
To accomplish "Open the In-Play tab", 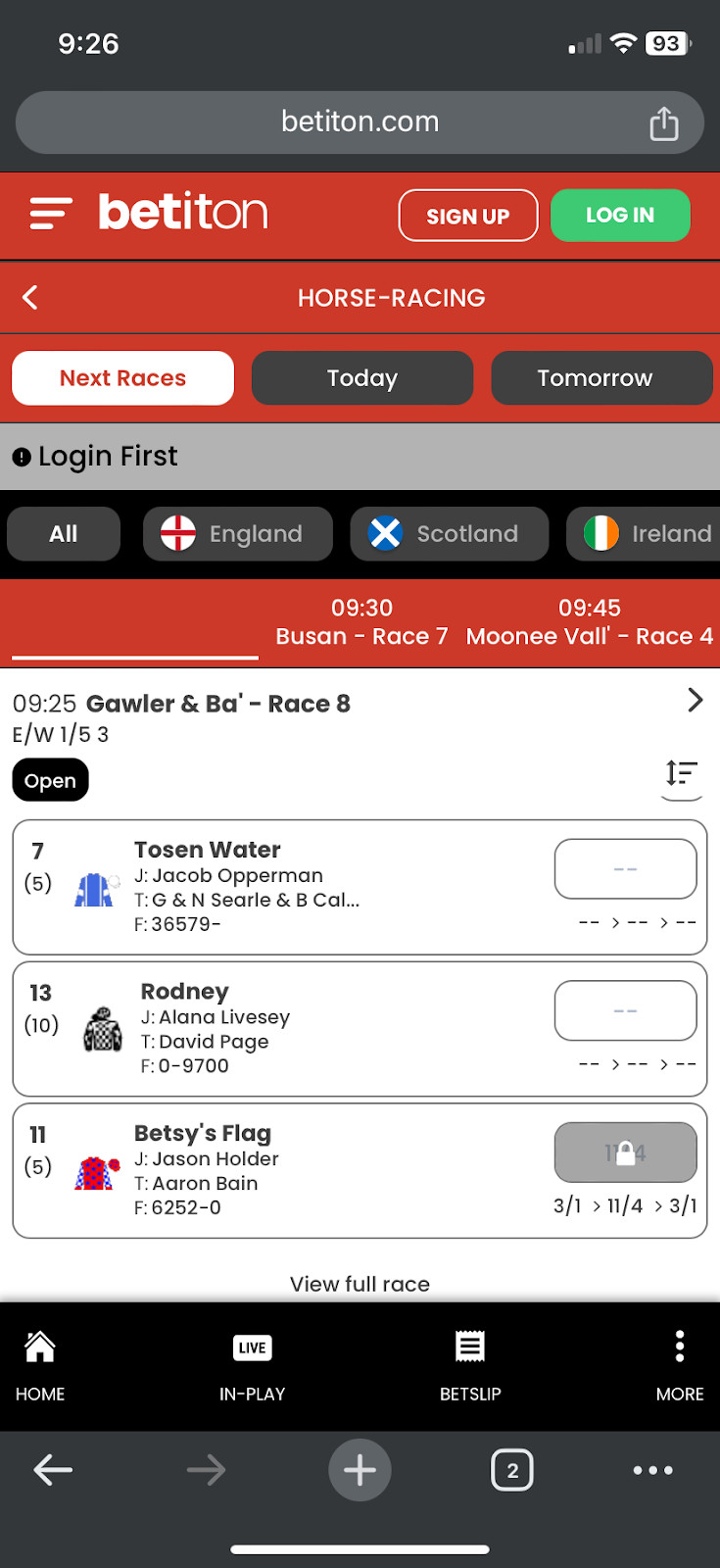I will click(x=252, y=1365).
